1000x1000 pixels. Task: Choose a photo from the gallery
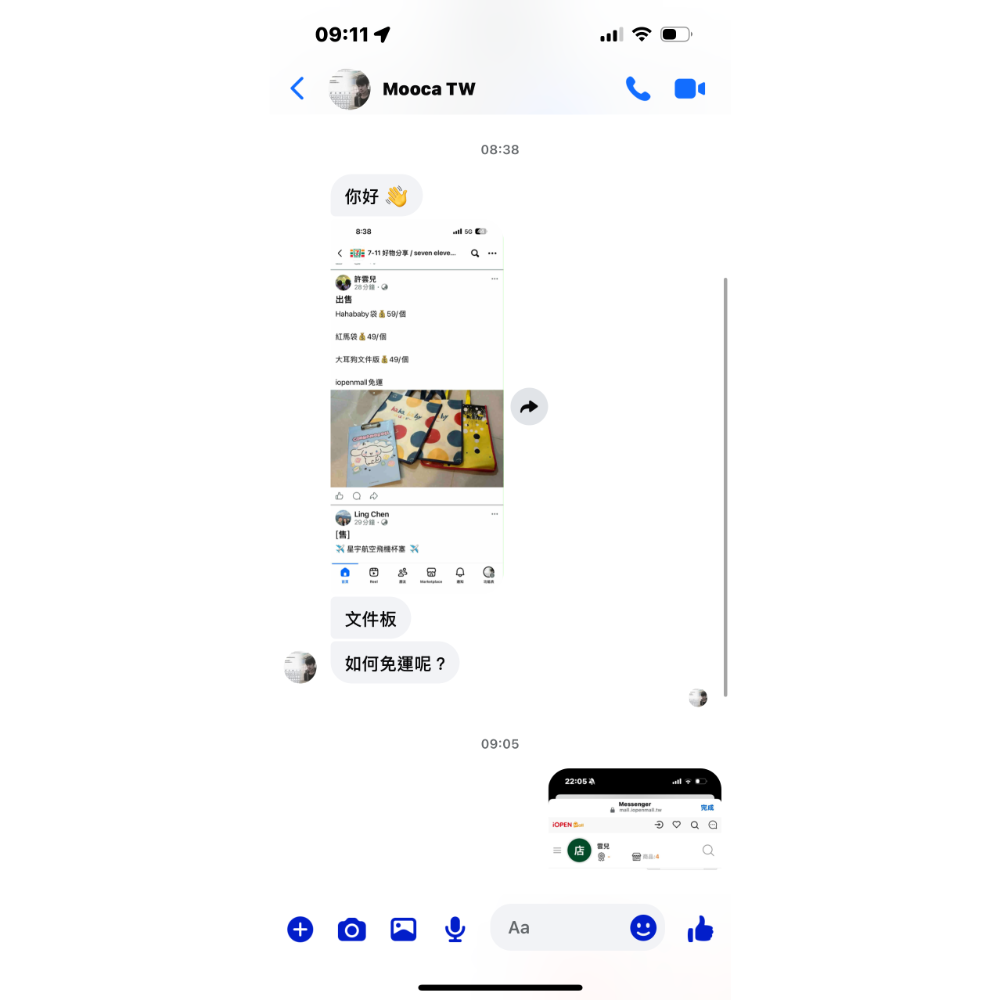pos(403,929)
